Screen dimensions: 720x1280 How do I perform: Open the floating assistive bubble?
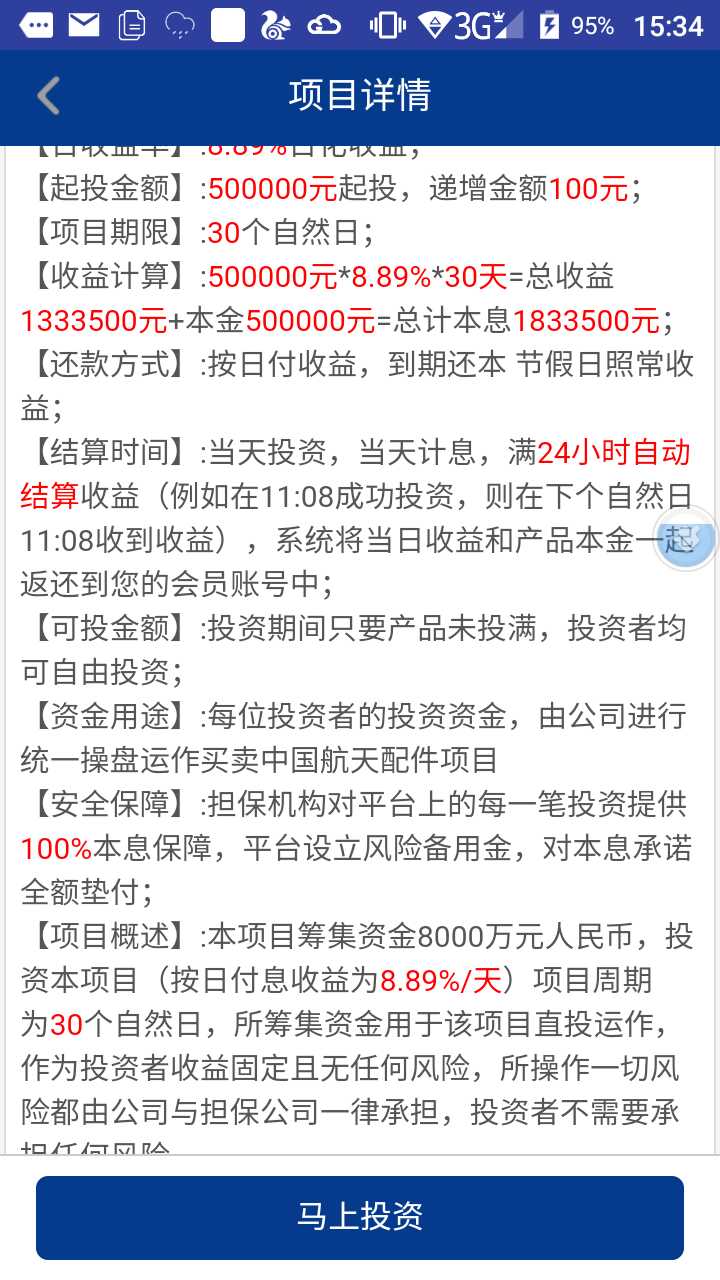coord(687,538)
